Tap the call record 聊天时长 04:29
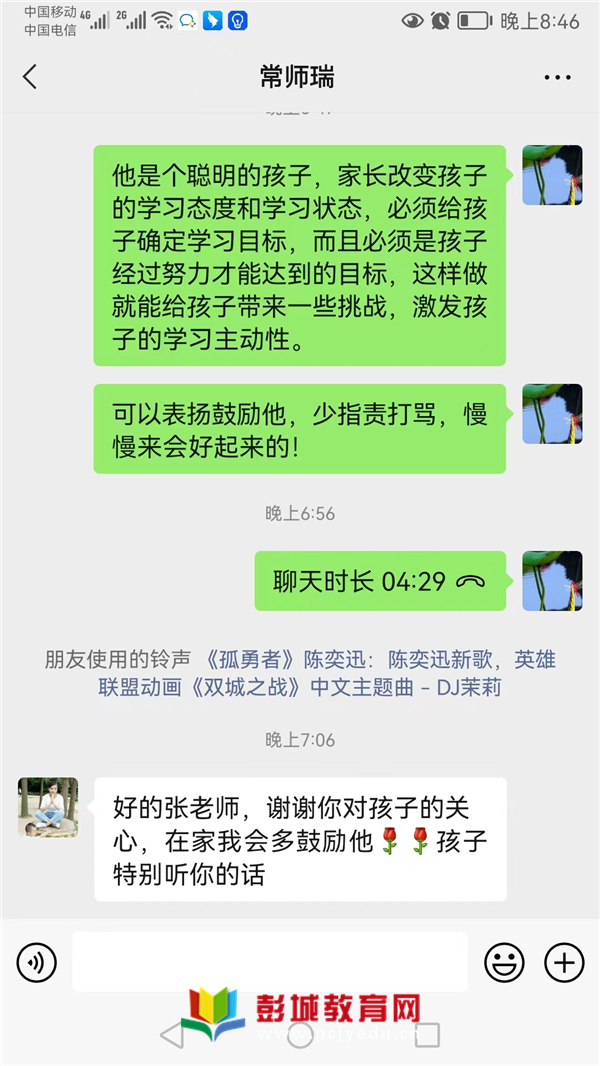The height and width of the screenshot is (1066, 600). (x=380, y=581)
